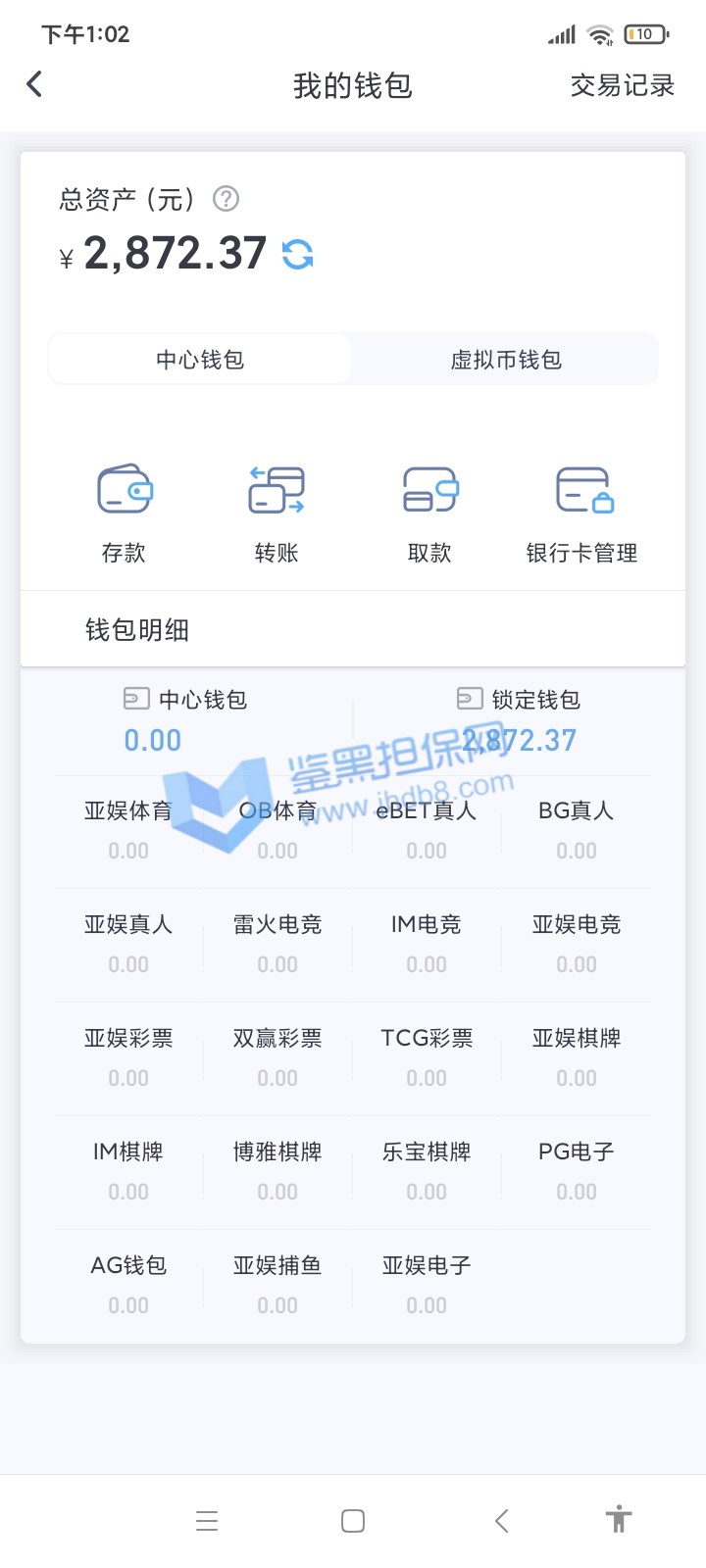Tap the help icon beside 总资产

tap(227, 199)
